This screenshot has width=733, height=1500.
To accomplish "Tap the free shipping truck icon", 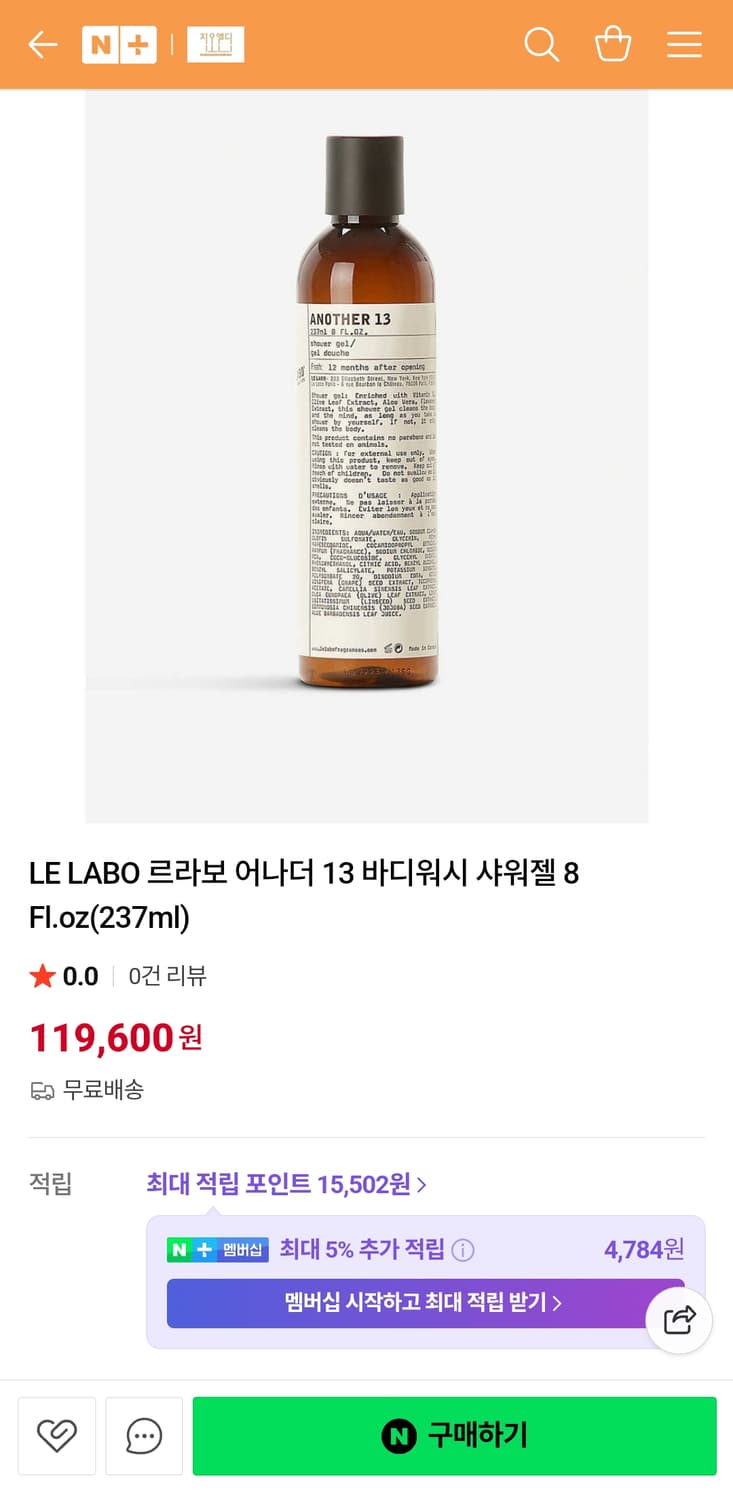I will 41,1090.
